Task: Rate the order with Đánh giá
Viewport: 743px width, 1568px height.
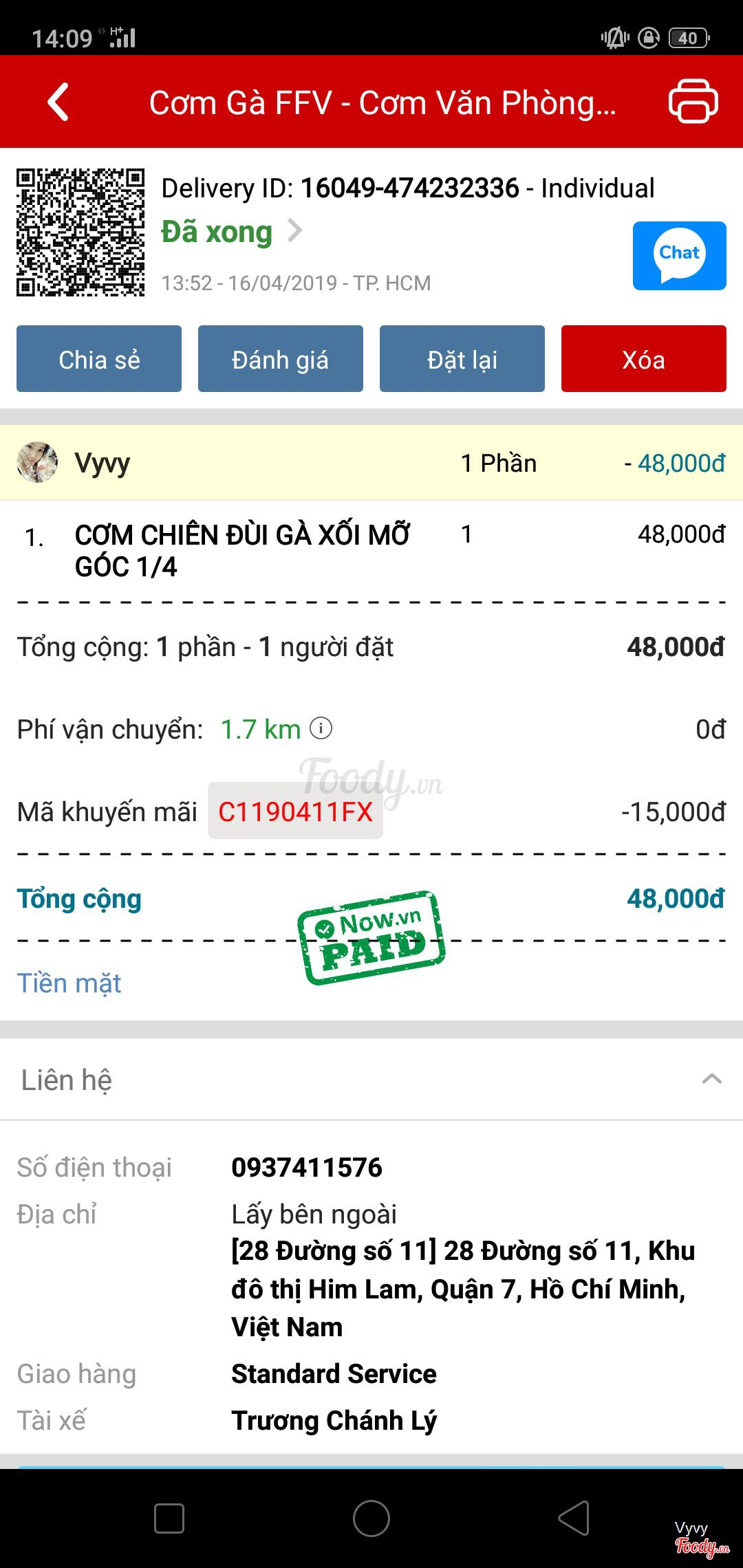Action: (280, 359)
